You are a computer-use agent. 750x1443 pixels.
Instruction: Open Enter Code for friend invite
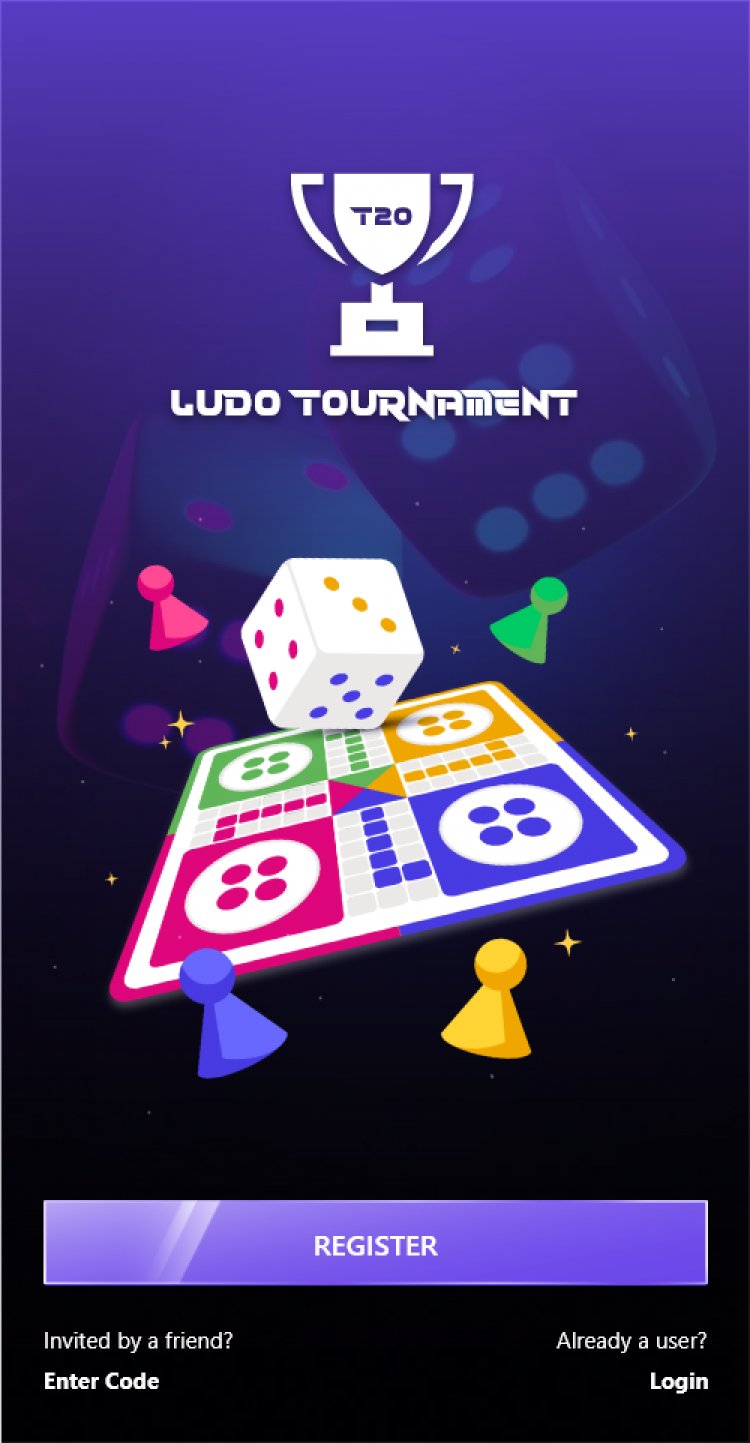tap(101, 1381)
